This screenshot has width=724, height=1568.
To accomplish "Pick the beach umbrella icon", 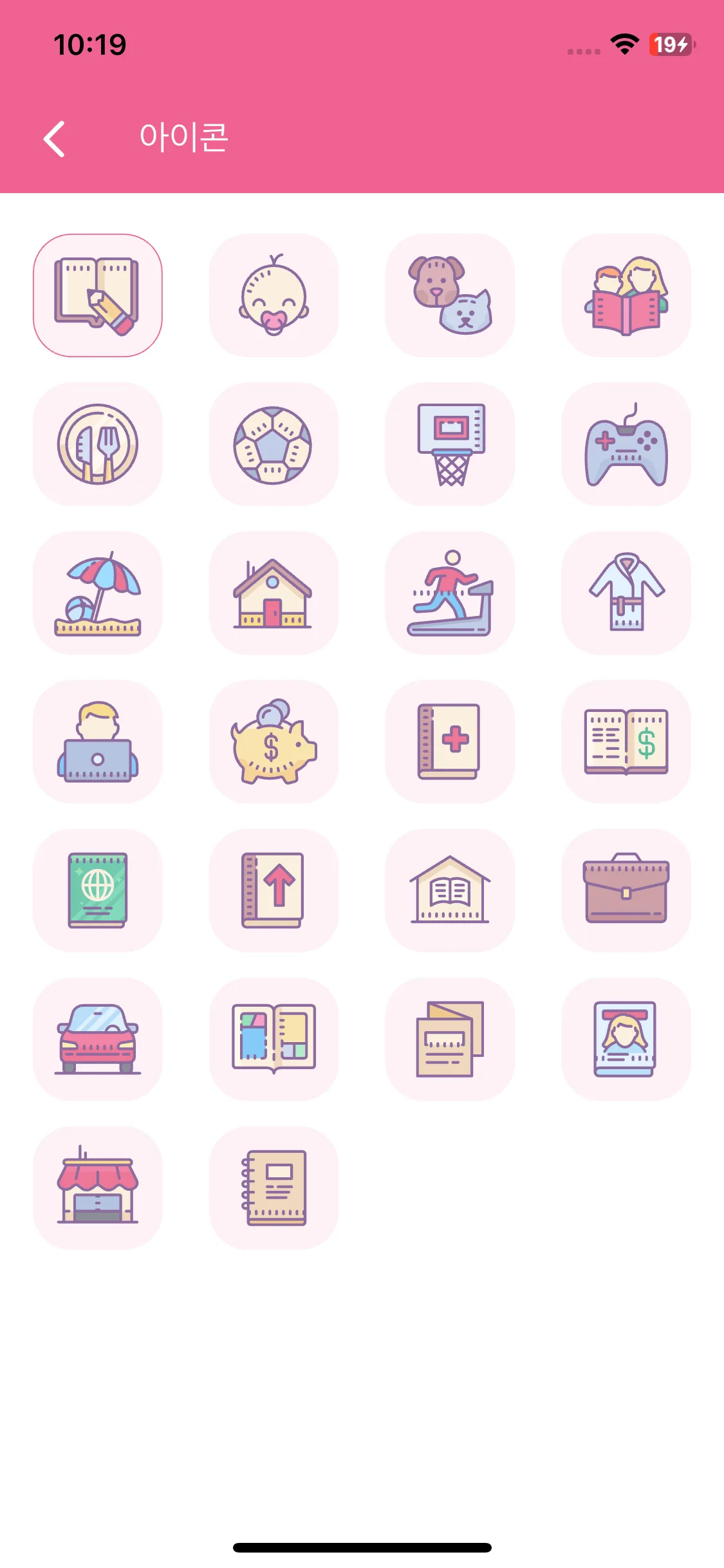I will point(98,593).
